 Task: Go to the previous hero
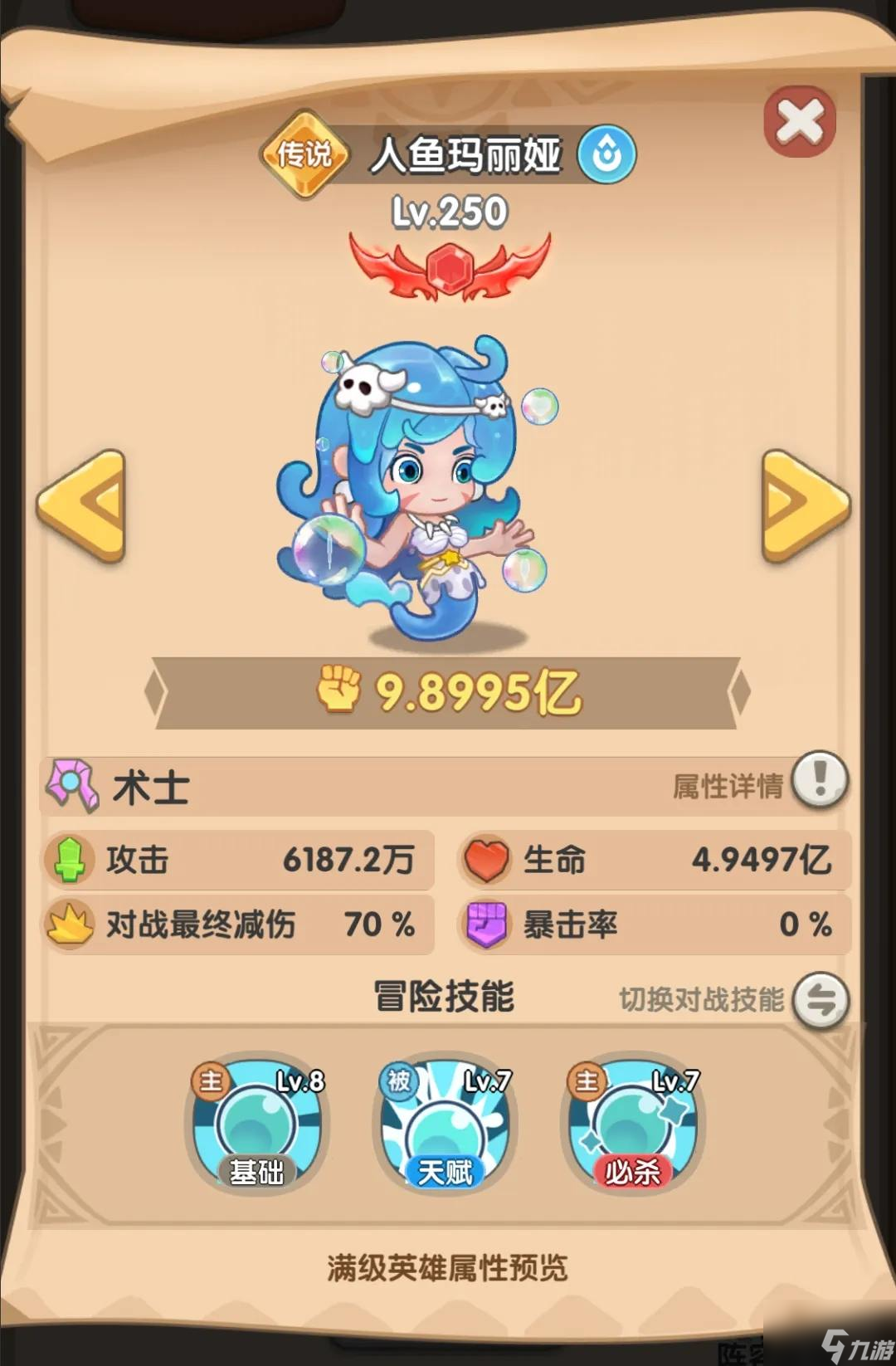point(83,506)
